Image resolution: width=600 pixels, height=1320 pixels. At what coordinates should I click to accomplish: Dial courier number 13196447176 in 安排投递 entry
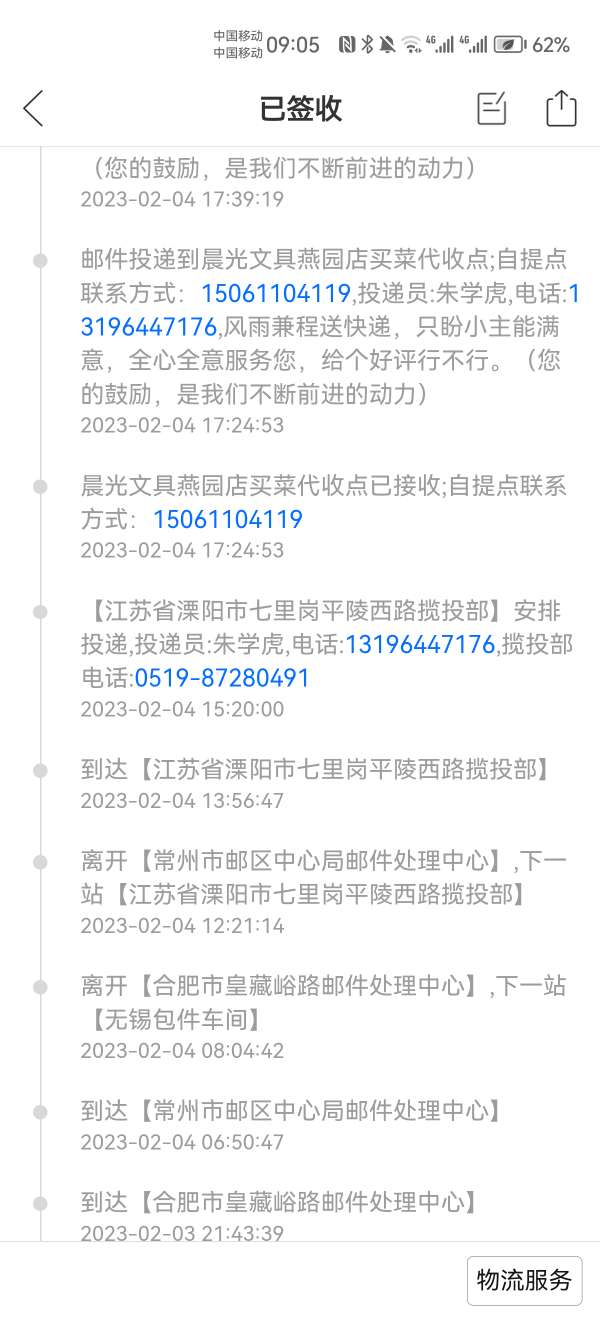coord(420,645)
